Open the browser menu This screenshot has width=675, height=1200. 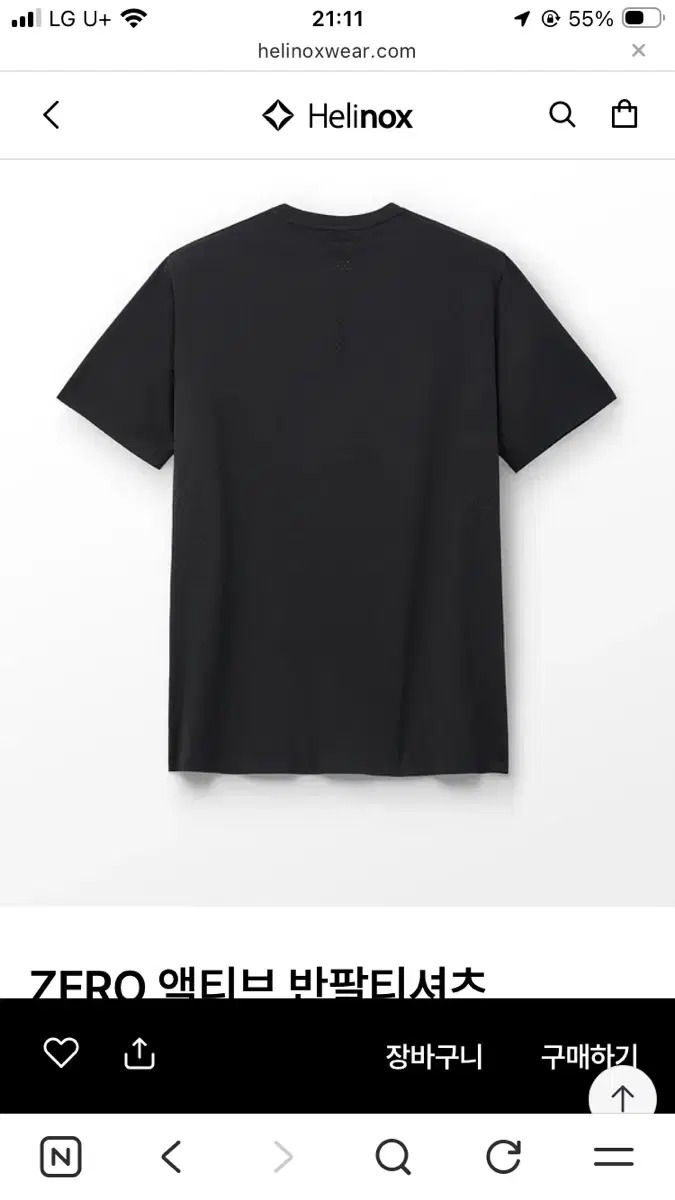point(613,1157)
